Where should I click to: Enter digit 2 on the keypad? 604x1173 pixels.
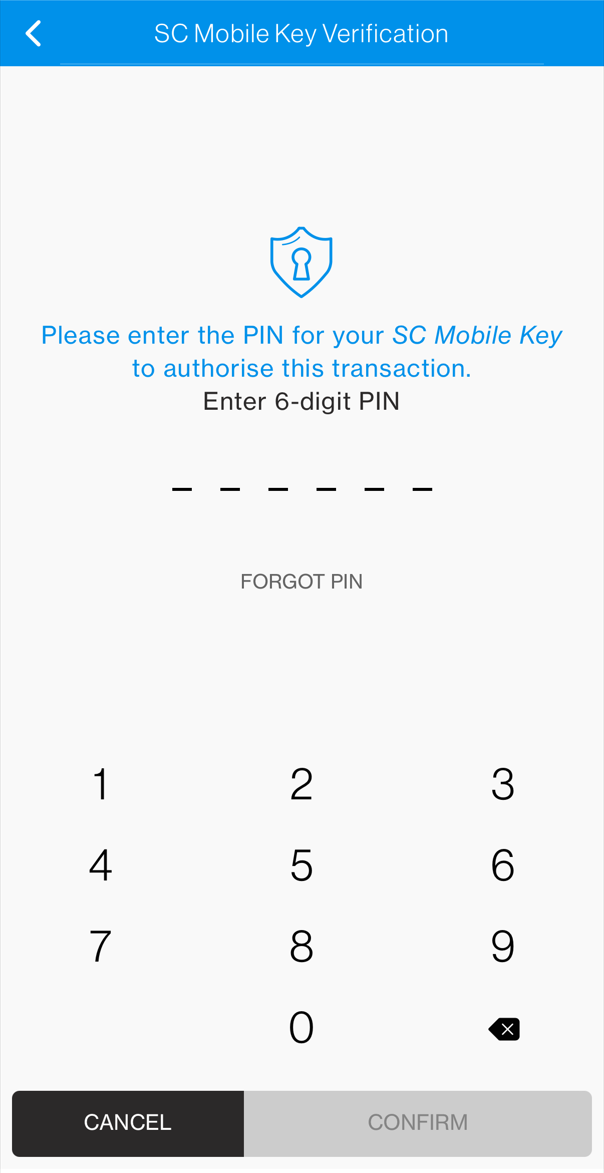[x=301, y=785]
